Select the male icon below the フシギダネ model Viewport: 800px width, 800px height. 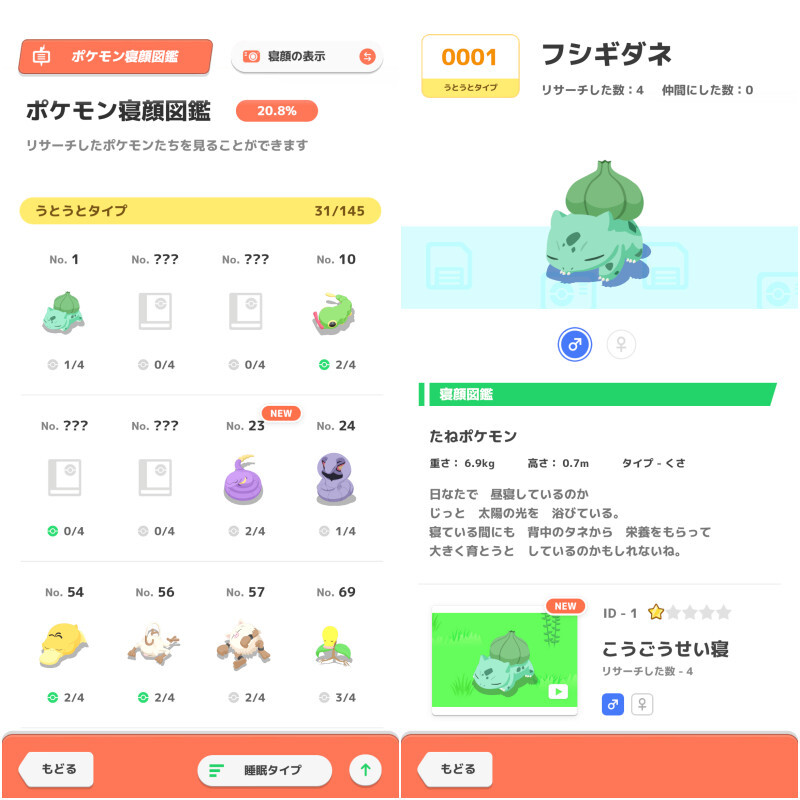coord(575,345)
